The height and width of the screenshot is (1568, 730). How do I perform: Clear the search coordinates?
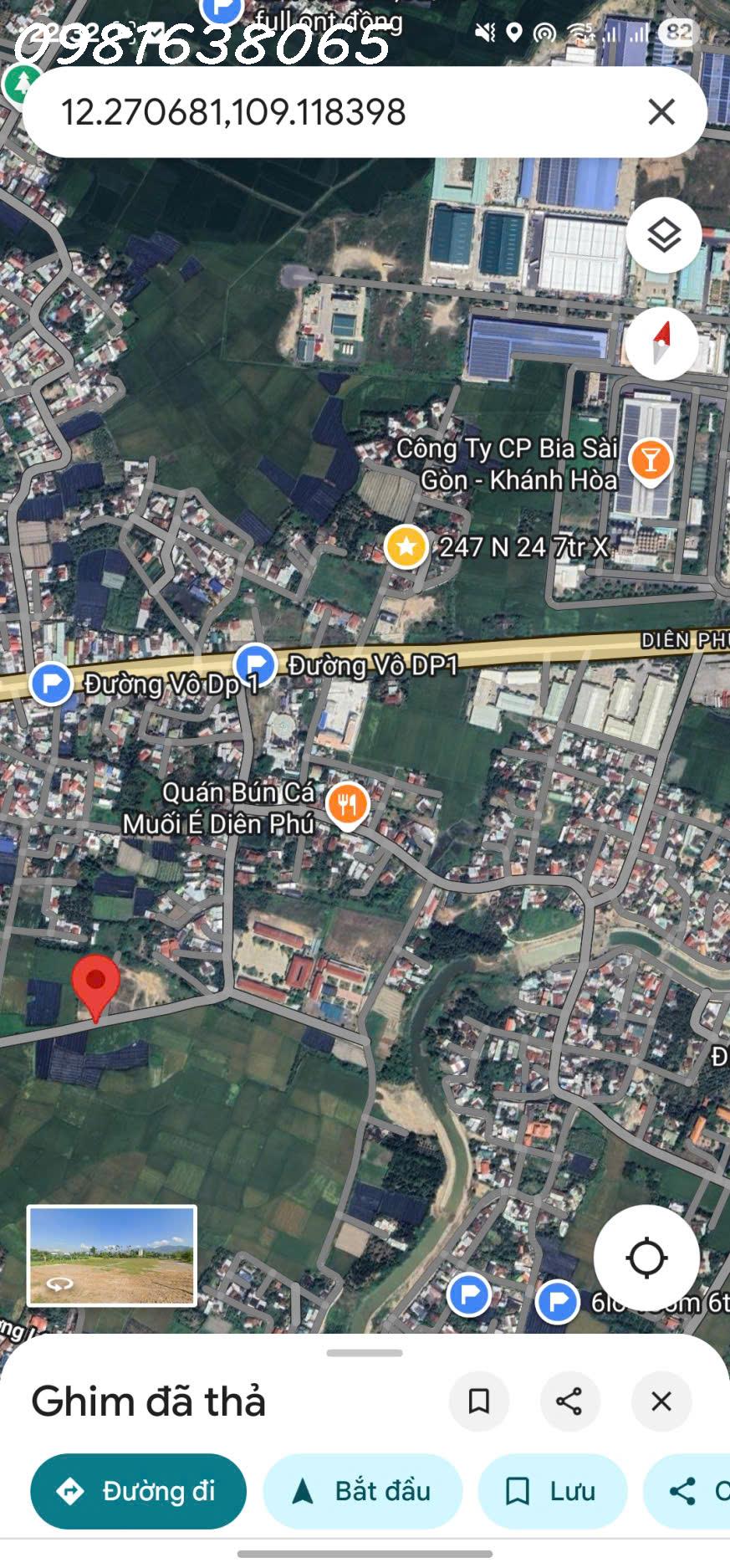pyautogui.click(x=661, y=112)
